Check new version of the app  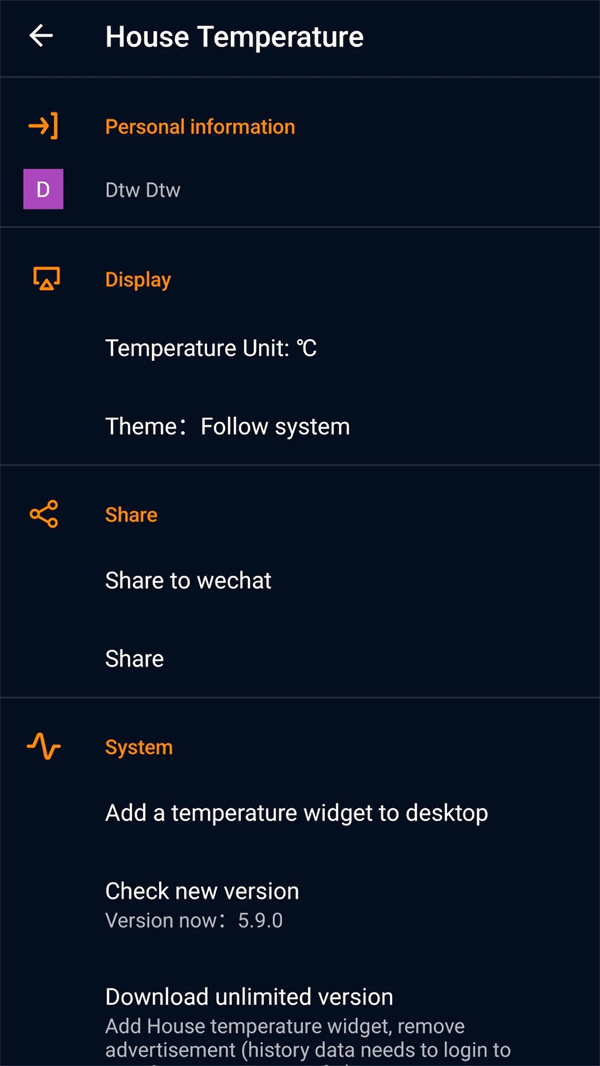[202, 903]
